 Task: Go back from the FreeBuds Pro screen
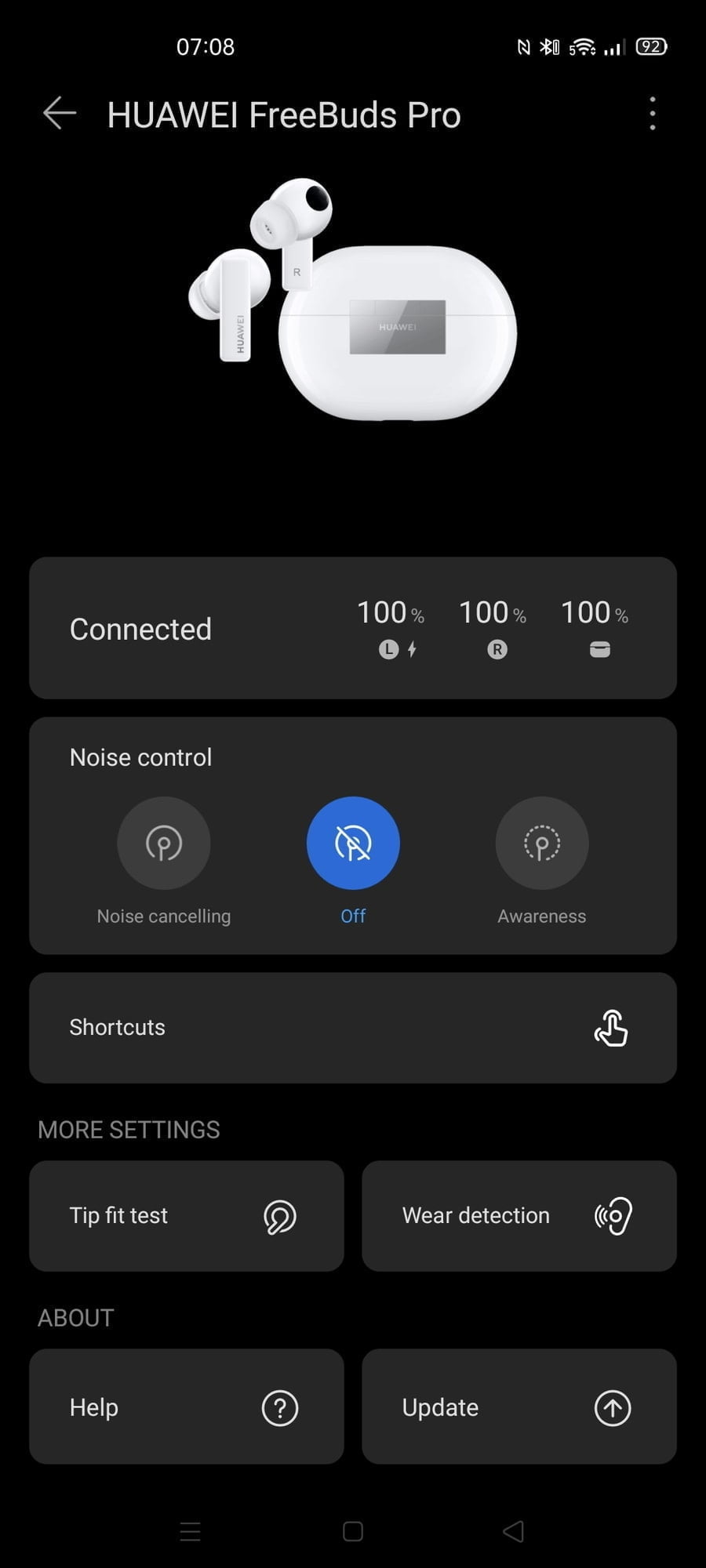60,114
